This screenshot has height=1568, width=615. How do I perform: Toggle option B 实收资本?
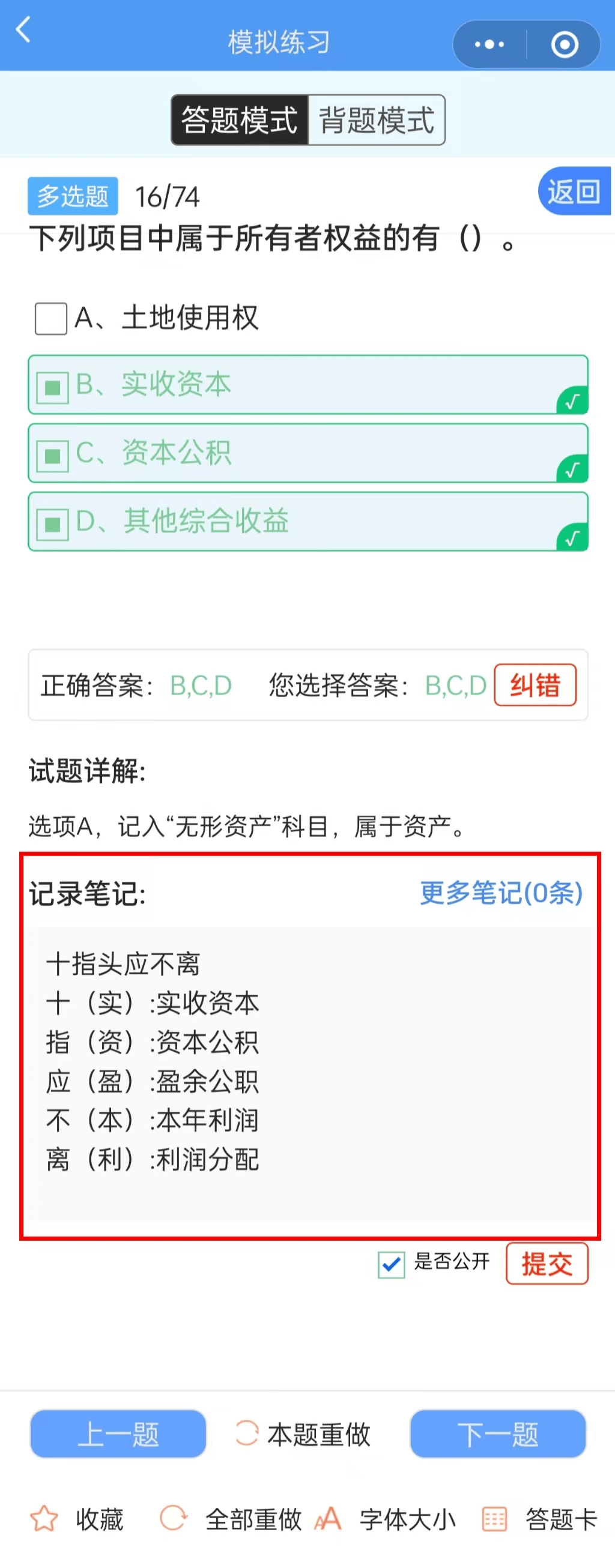pos(52,387)
